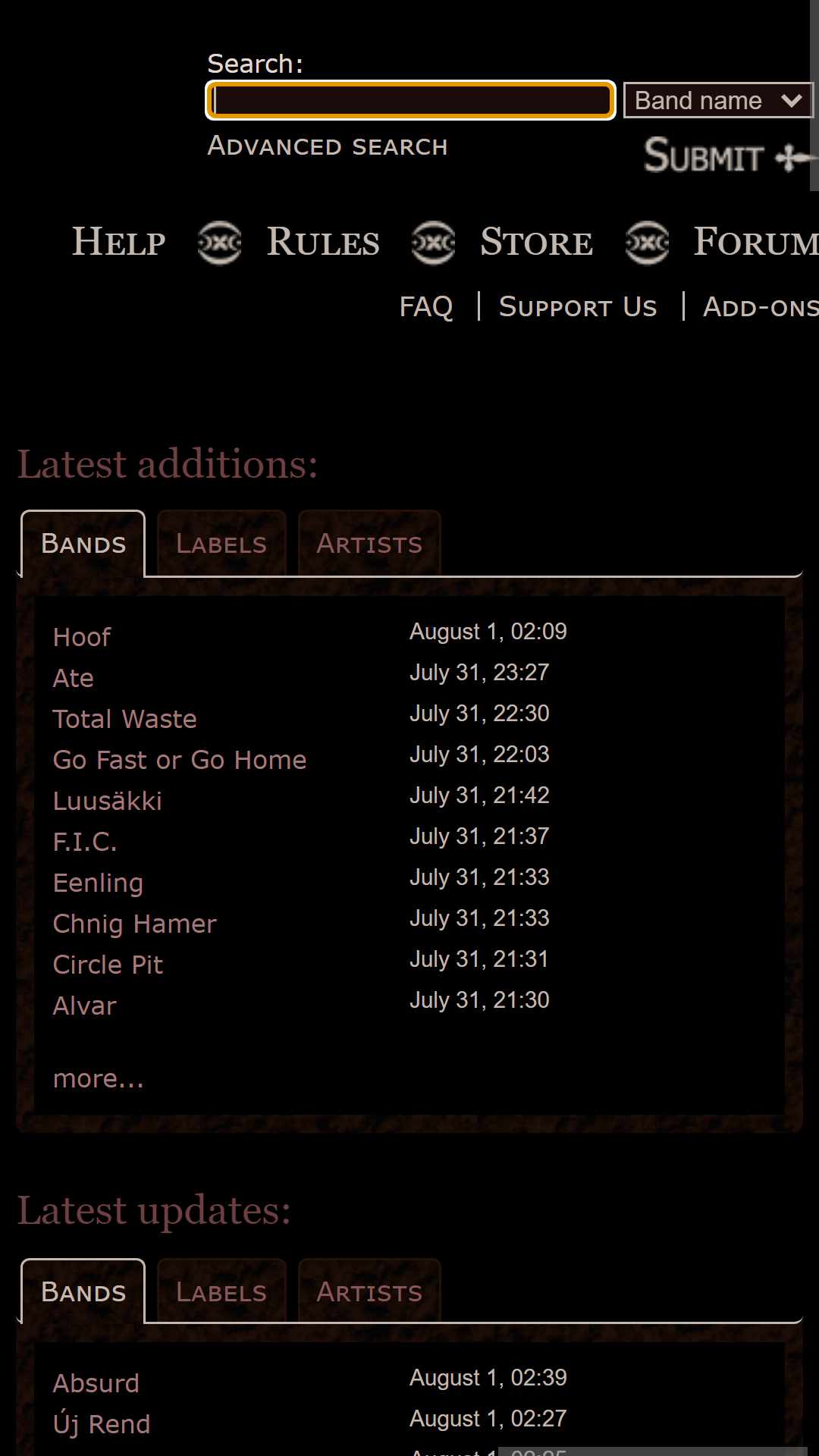Tap the Submit search button
Viewport: 819px width, 1456px height.
click(x=728, y=156)
